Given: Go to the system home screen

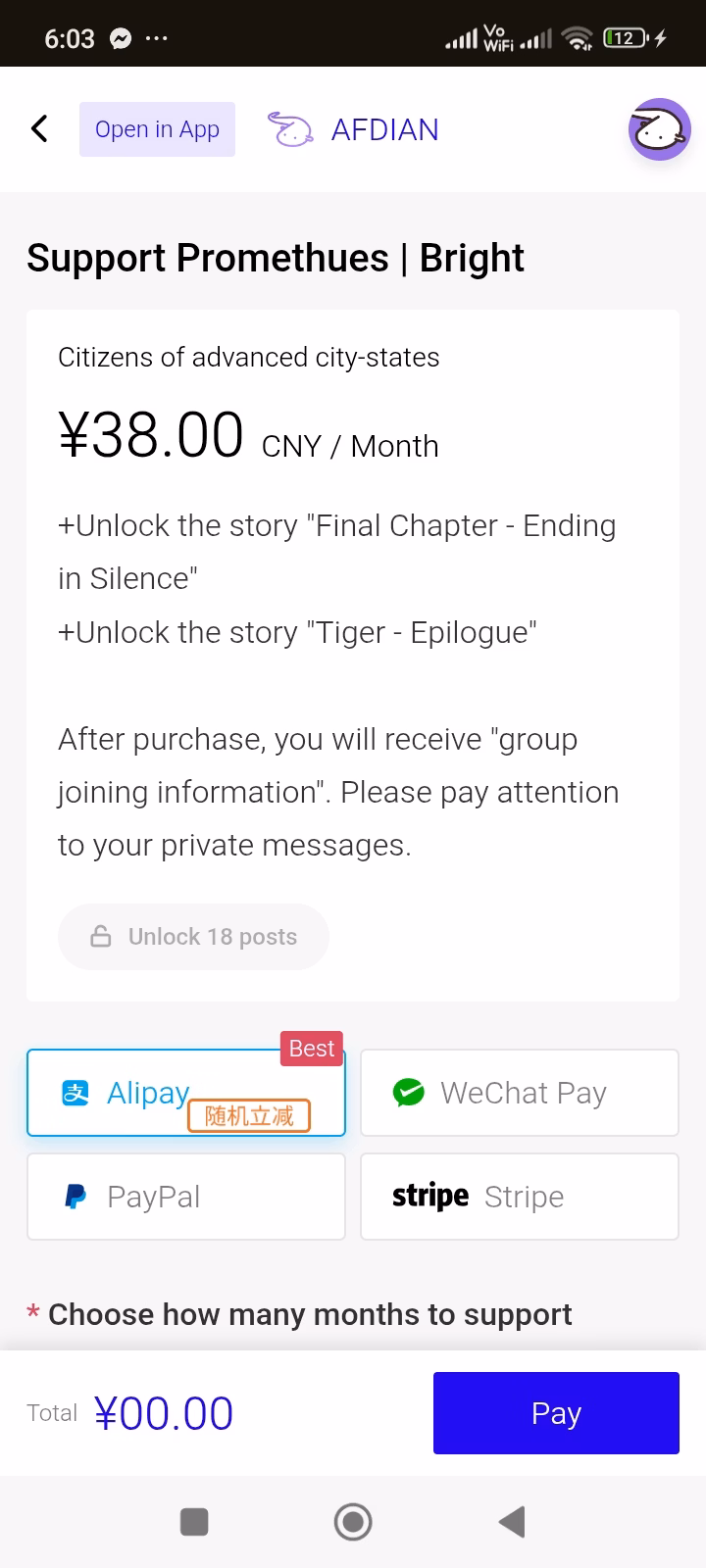Looking at the screenshot, I should click(x=353, y=1522).
